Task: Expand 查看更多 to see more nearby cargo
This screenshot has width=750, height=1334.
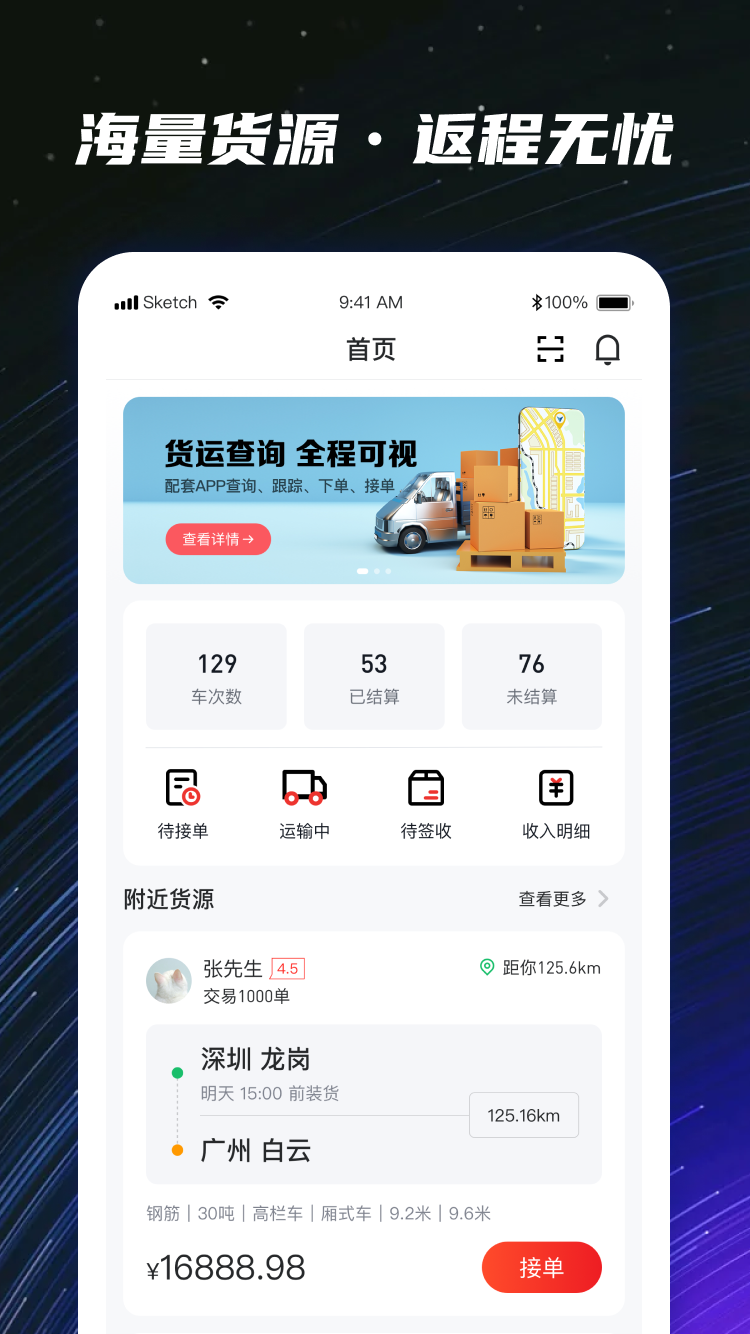Action: tap(553, 898)
